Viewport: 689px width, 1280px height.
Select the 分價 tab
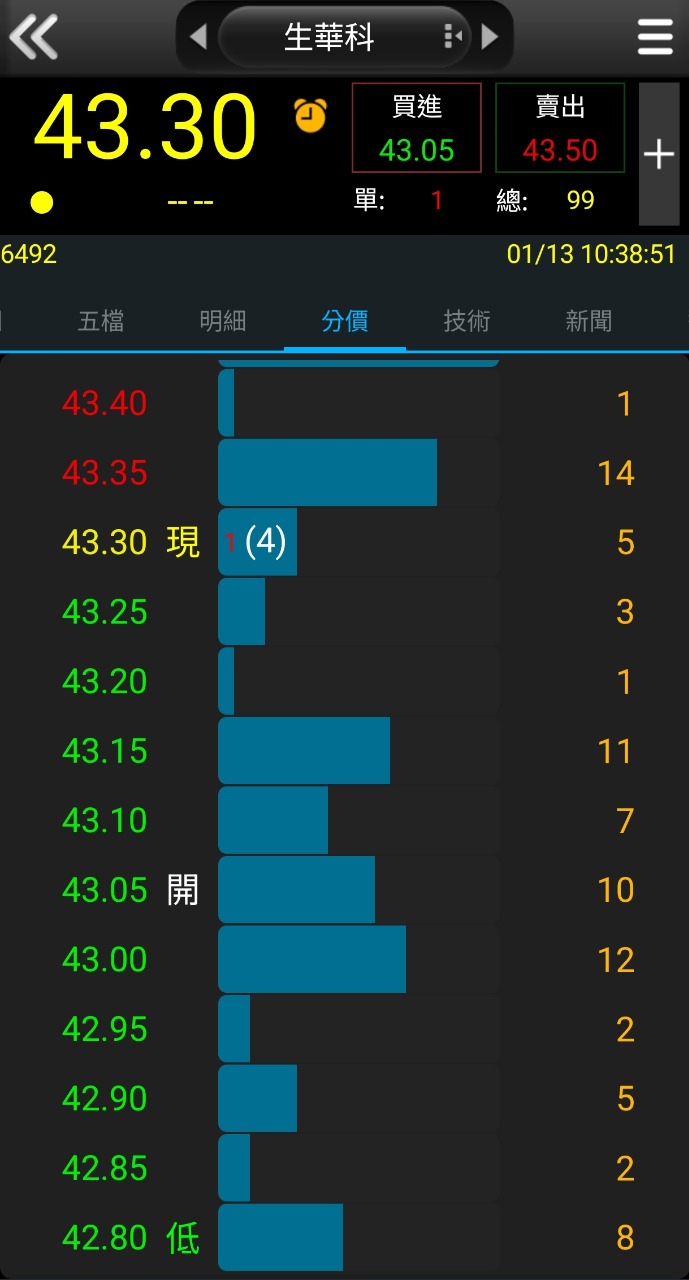click(x=345, y=321)
